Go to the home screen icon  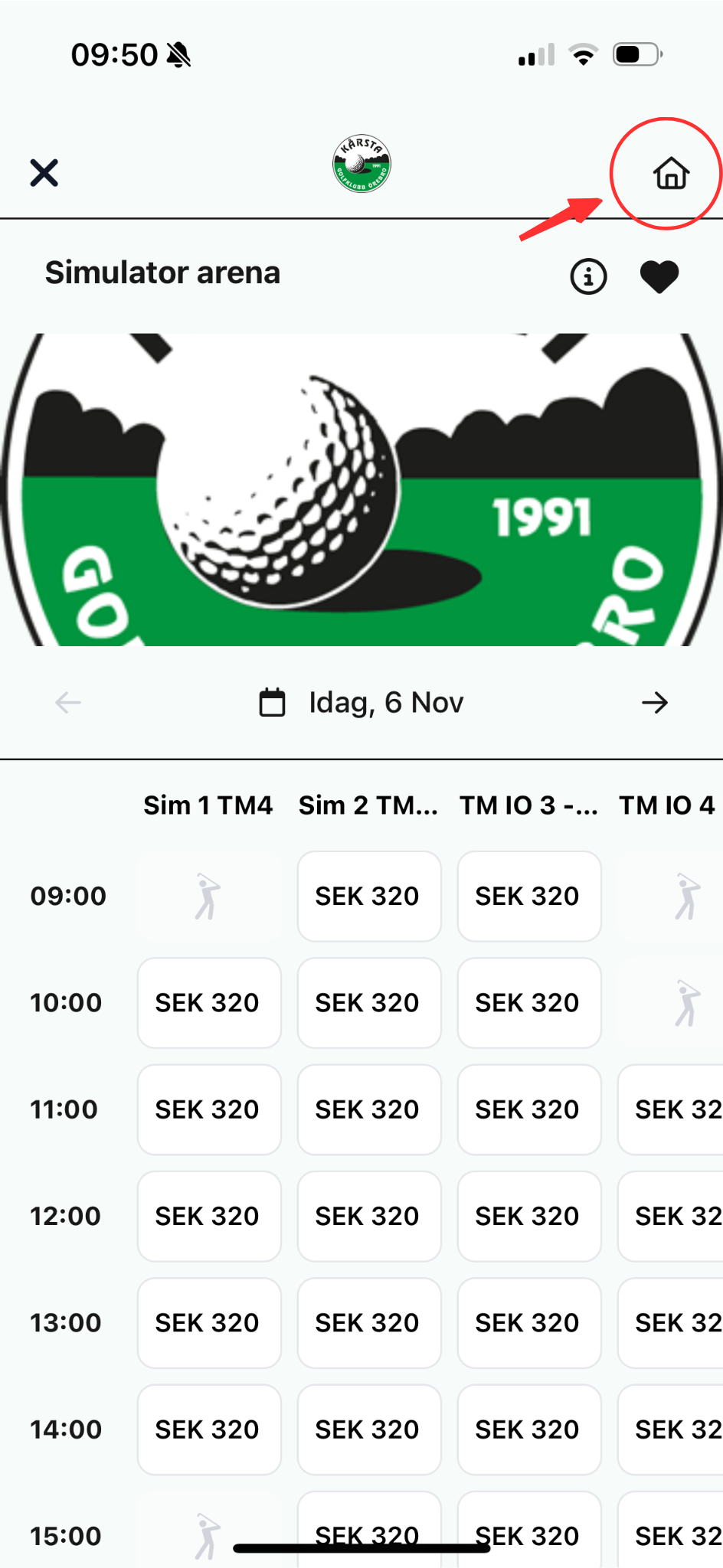pyautogui.click(x=671, y=173)
